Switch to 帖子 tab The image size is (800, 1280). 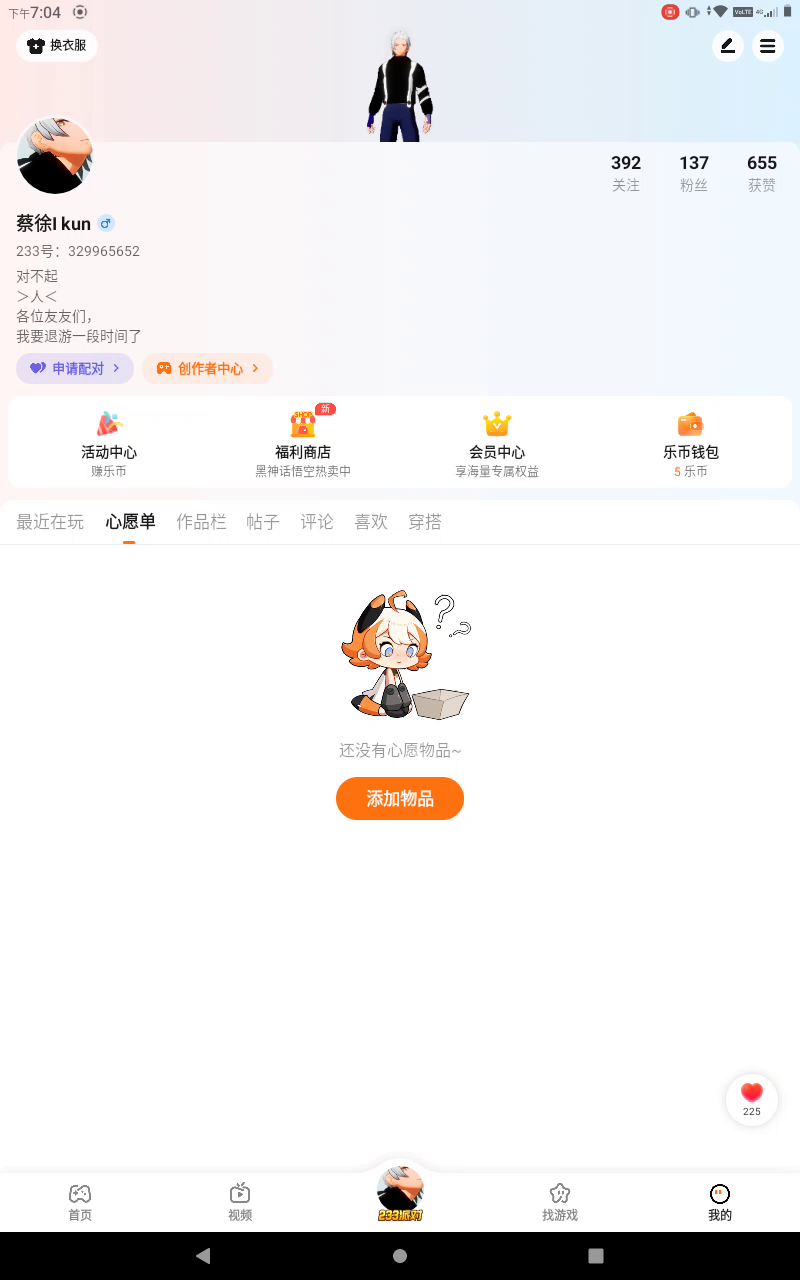tap(263, 522)
